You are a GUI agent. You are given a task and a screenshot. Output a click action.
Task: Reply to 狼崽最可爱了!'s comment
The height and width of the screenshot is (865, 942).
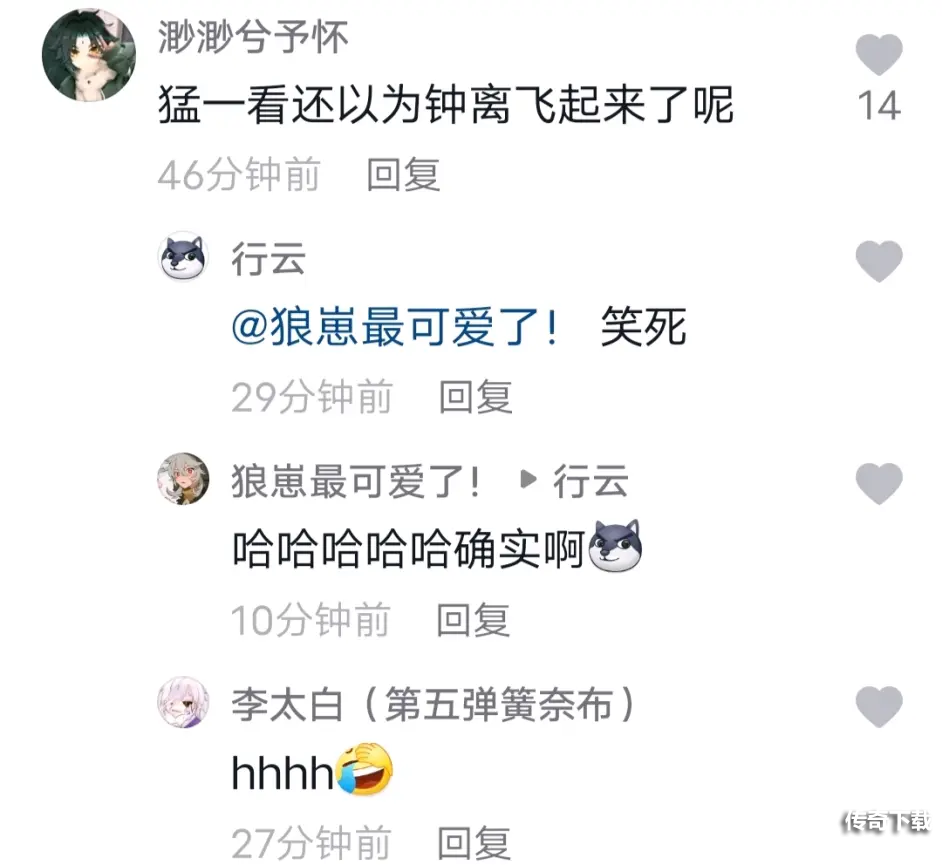pyautogui.click(x=473, y=620)
